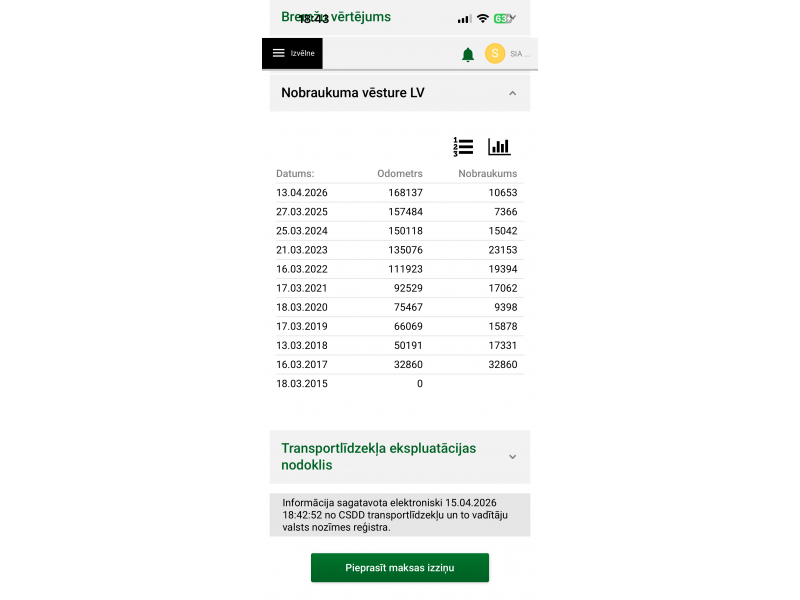Expand the Bremžu vērtējums section
The width and height of the screenshot is (800, 600).
[512, 17]
